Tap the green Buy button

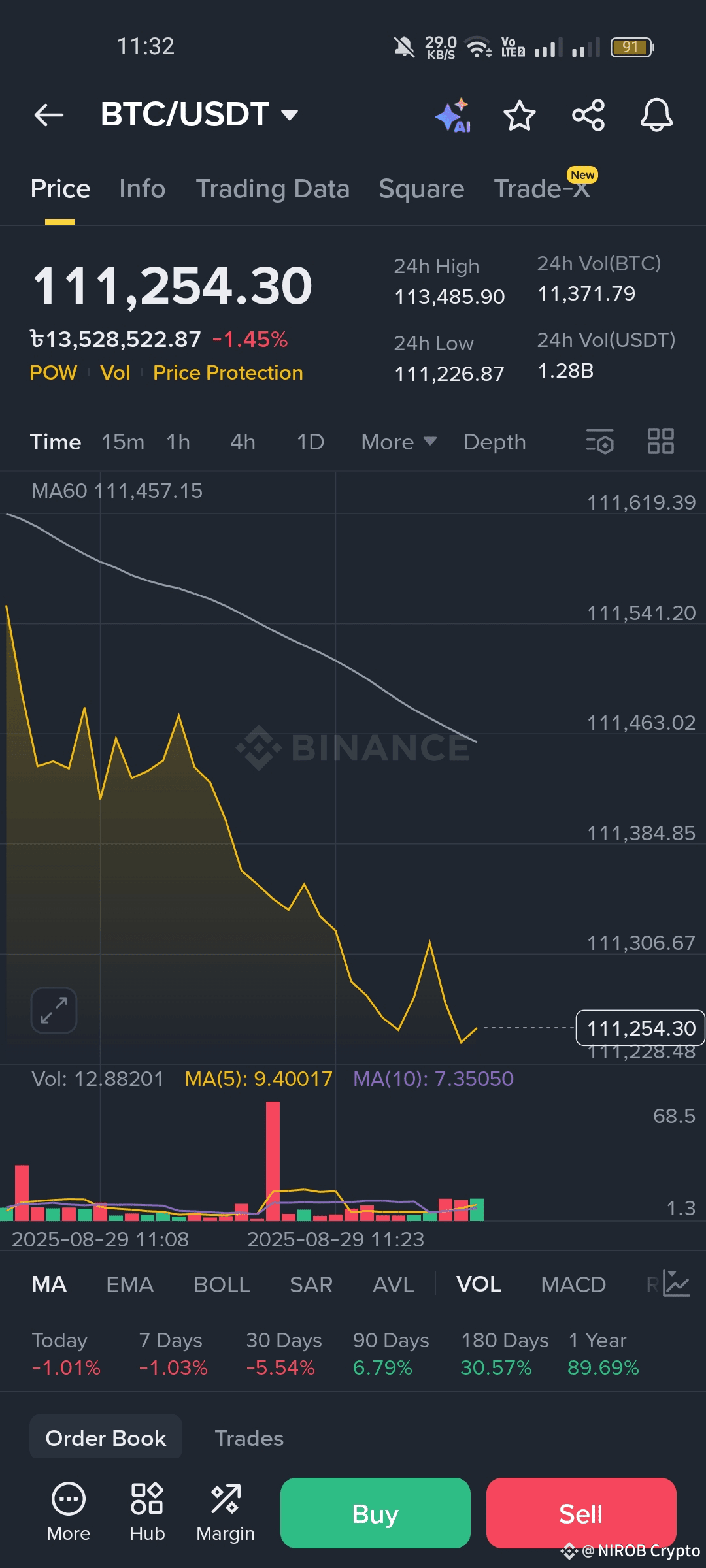point(375,1513)
